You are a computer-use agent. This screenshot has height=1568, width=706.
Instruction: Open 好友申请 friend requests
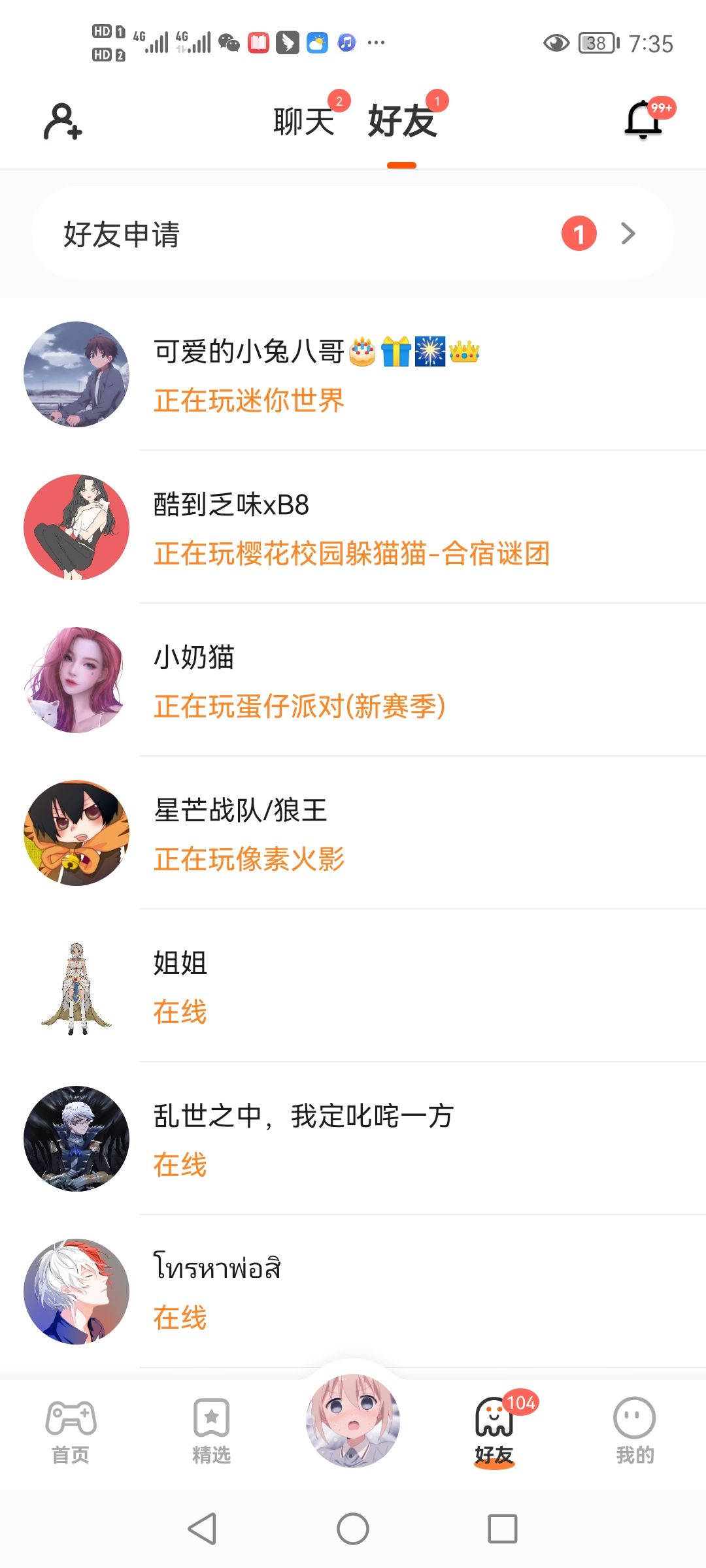(353, 234)
